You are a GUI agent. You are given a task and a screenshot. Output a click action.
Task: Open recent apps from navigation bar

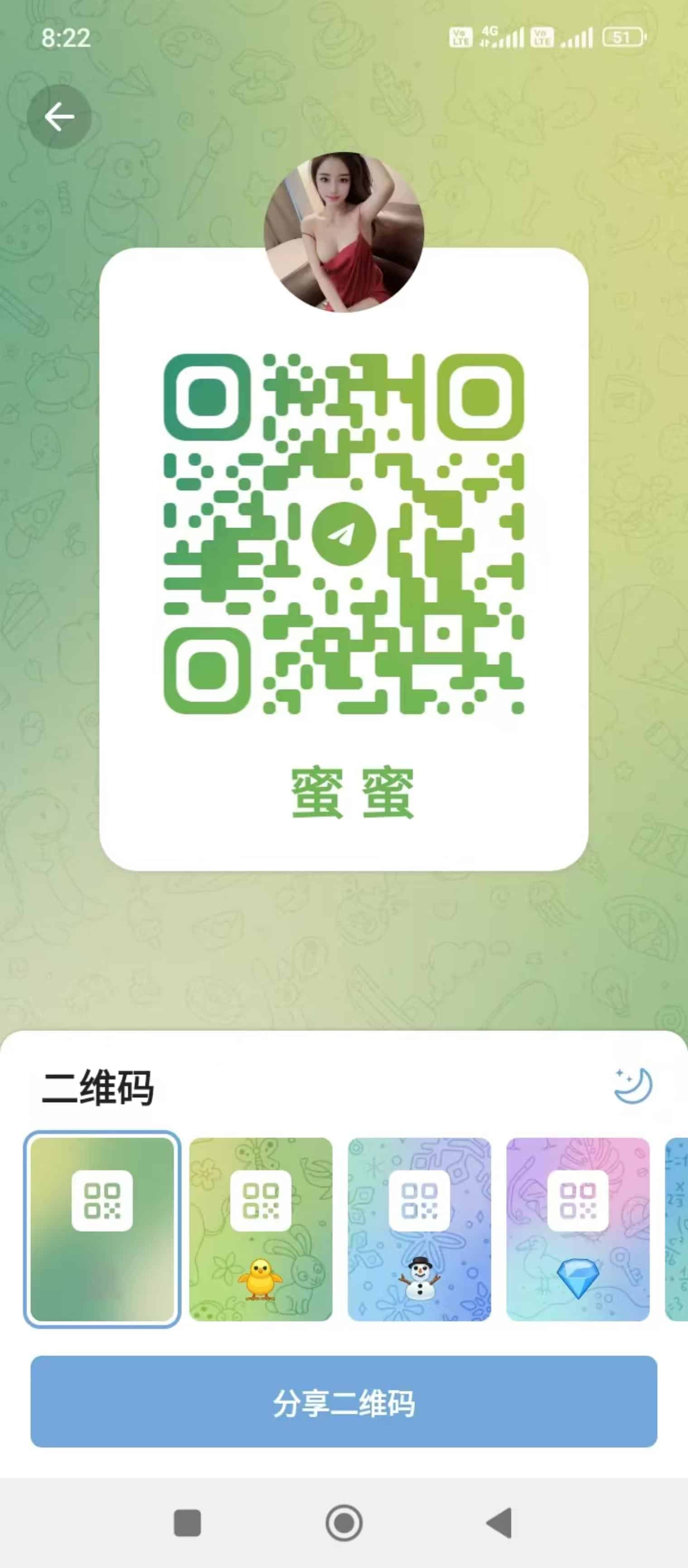188,1524
